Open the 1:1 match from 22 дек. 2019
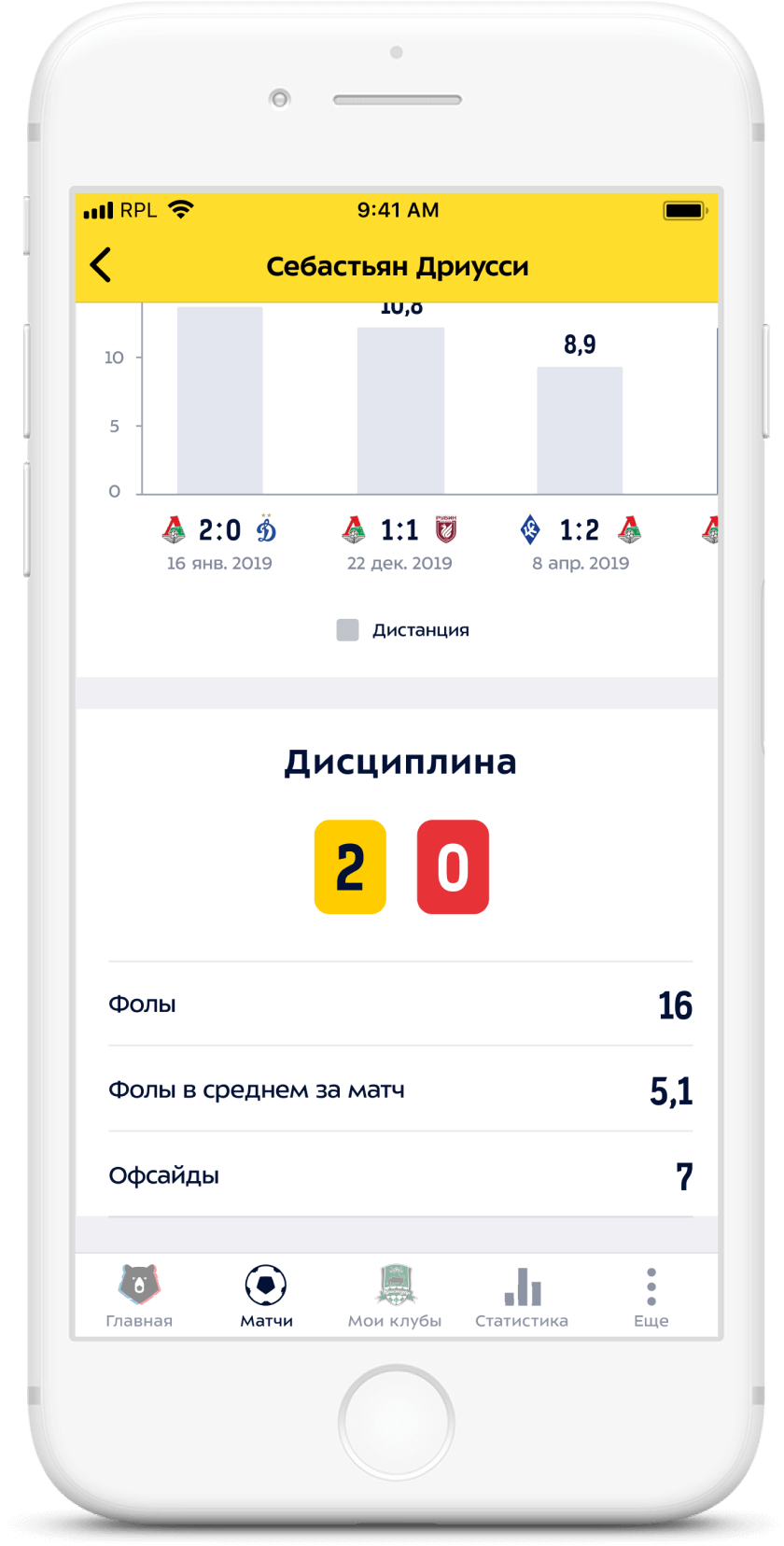Image resolution: width=784 pixels, height=1546 pixels. [x=399, y=542]
